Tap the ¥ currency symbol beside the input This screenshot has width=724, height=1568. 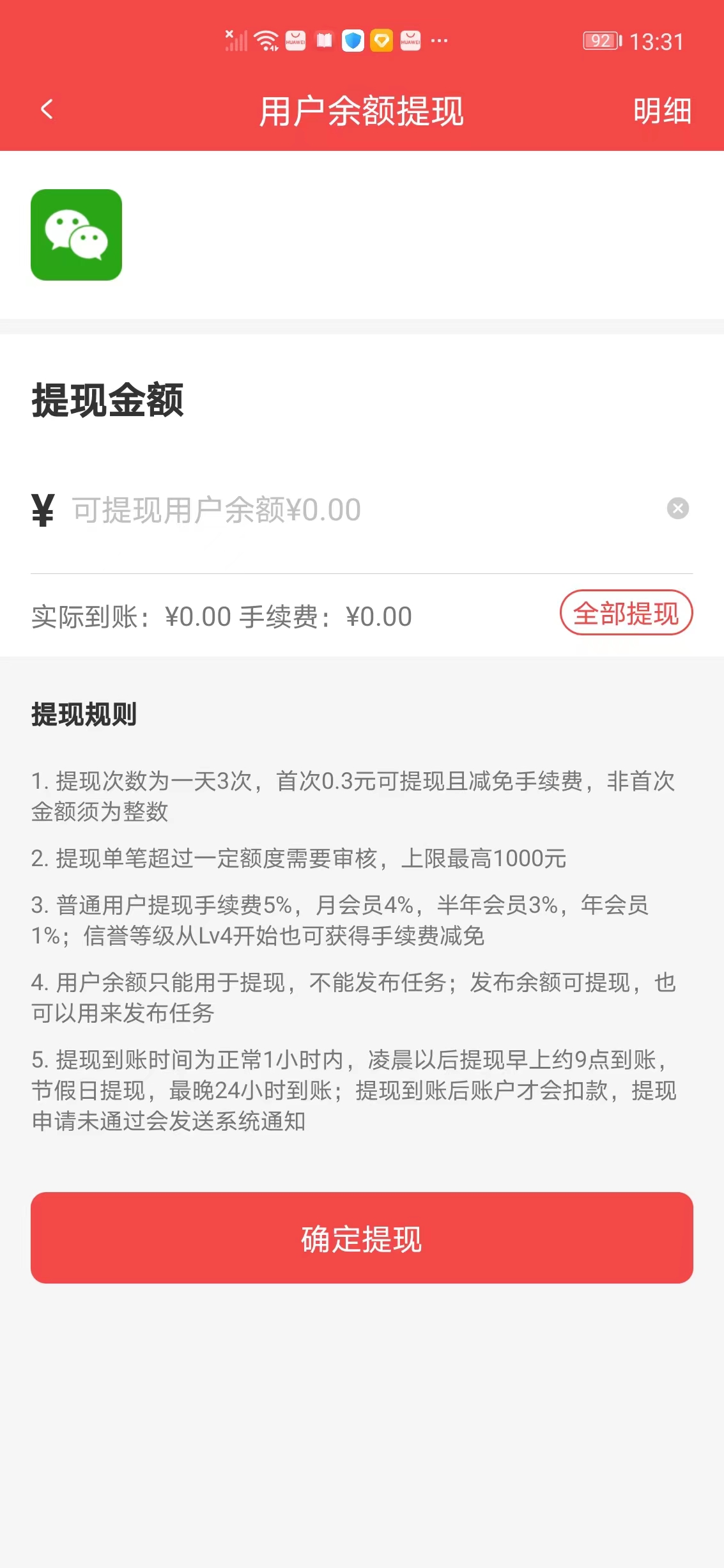[42, 509]
